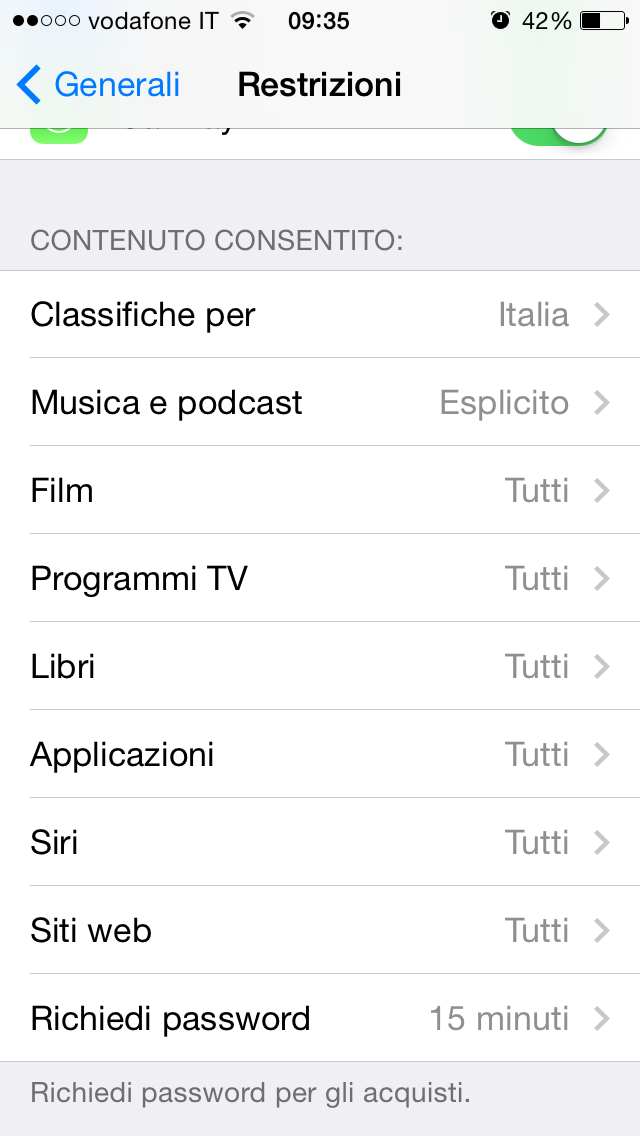Open the Classifiche per country setting

[x=320, y=315]
